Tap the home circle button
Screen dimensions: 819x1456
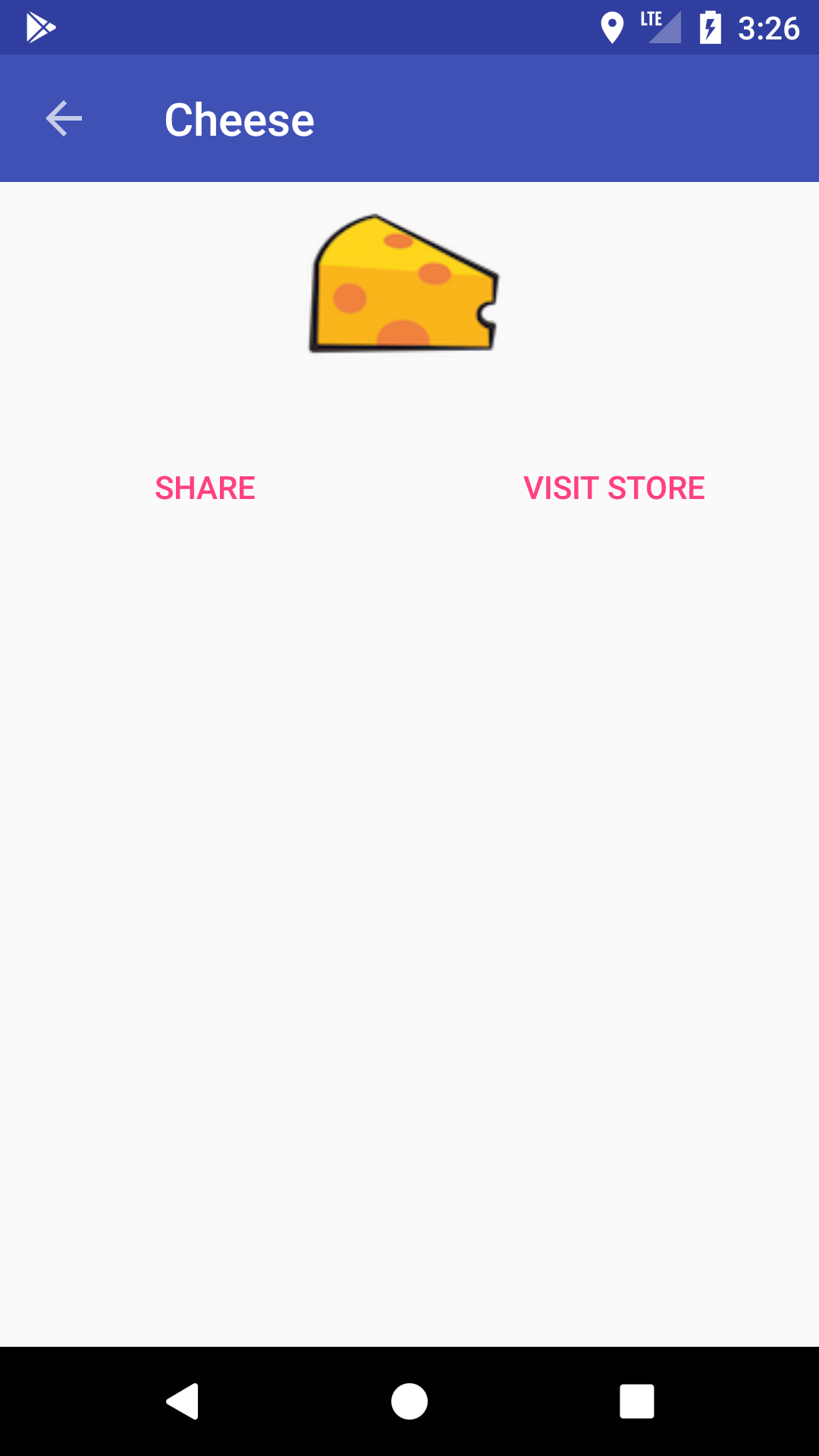(409, 1401)
